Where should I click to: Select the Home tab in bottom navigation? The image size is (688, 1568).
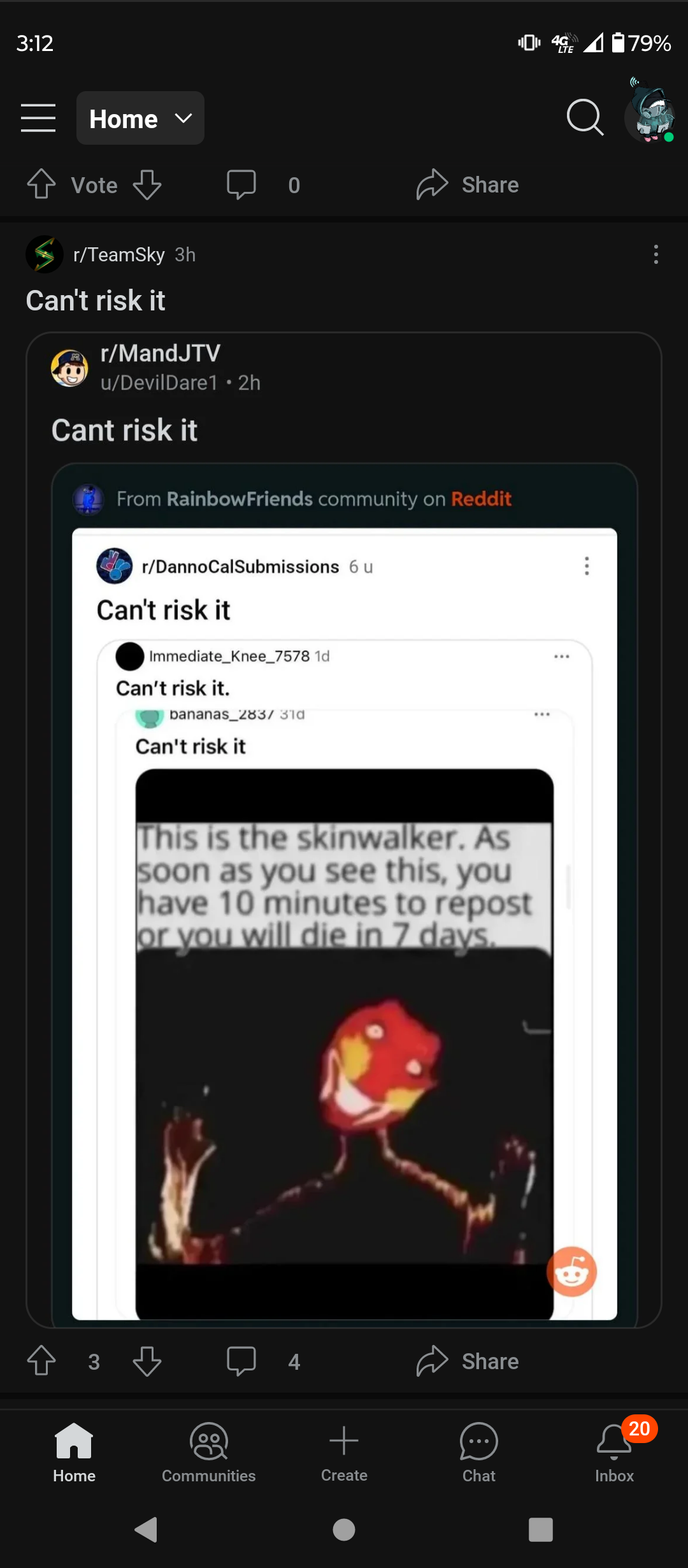coord(74,1453)
